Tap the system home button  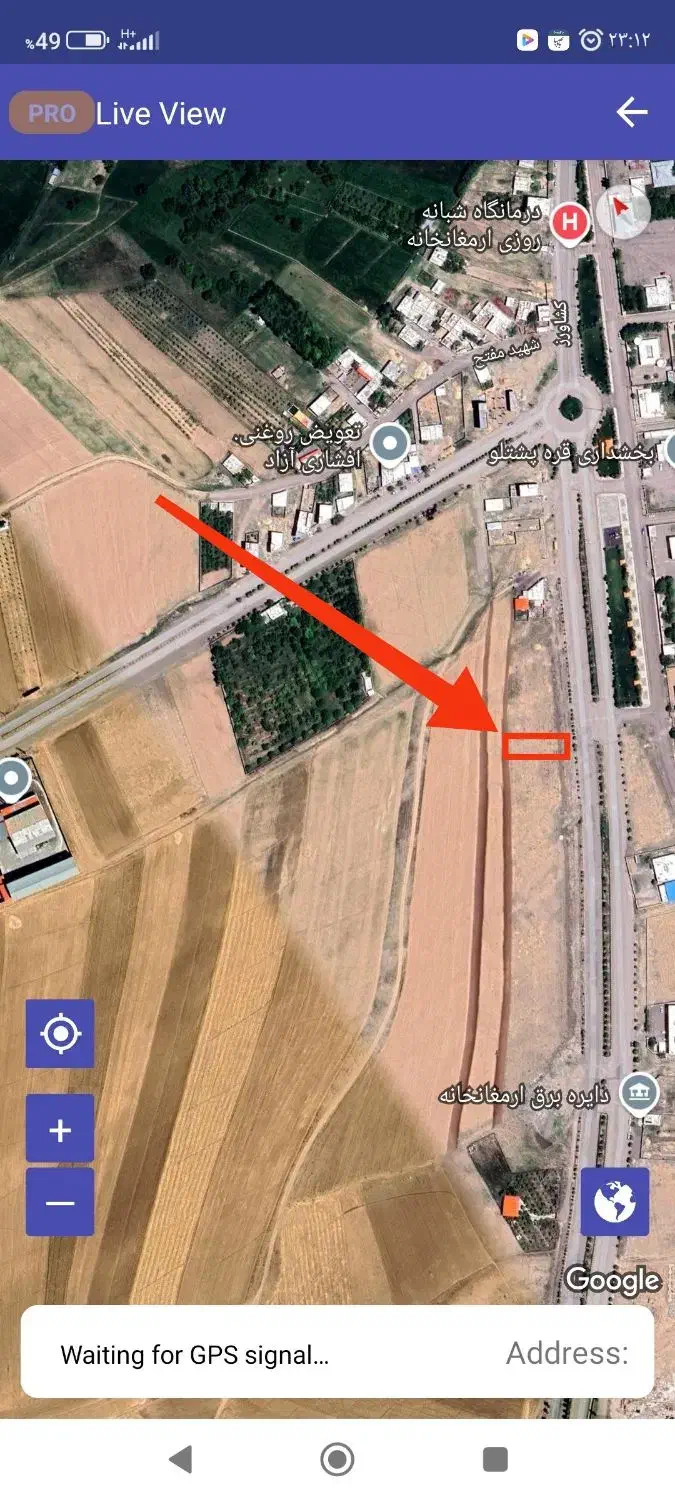point(337,1459)
